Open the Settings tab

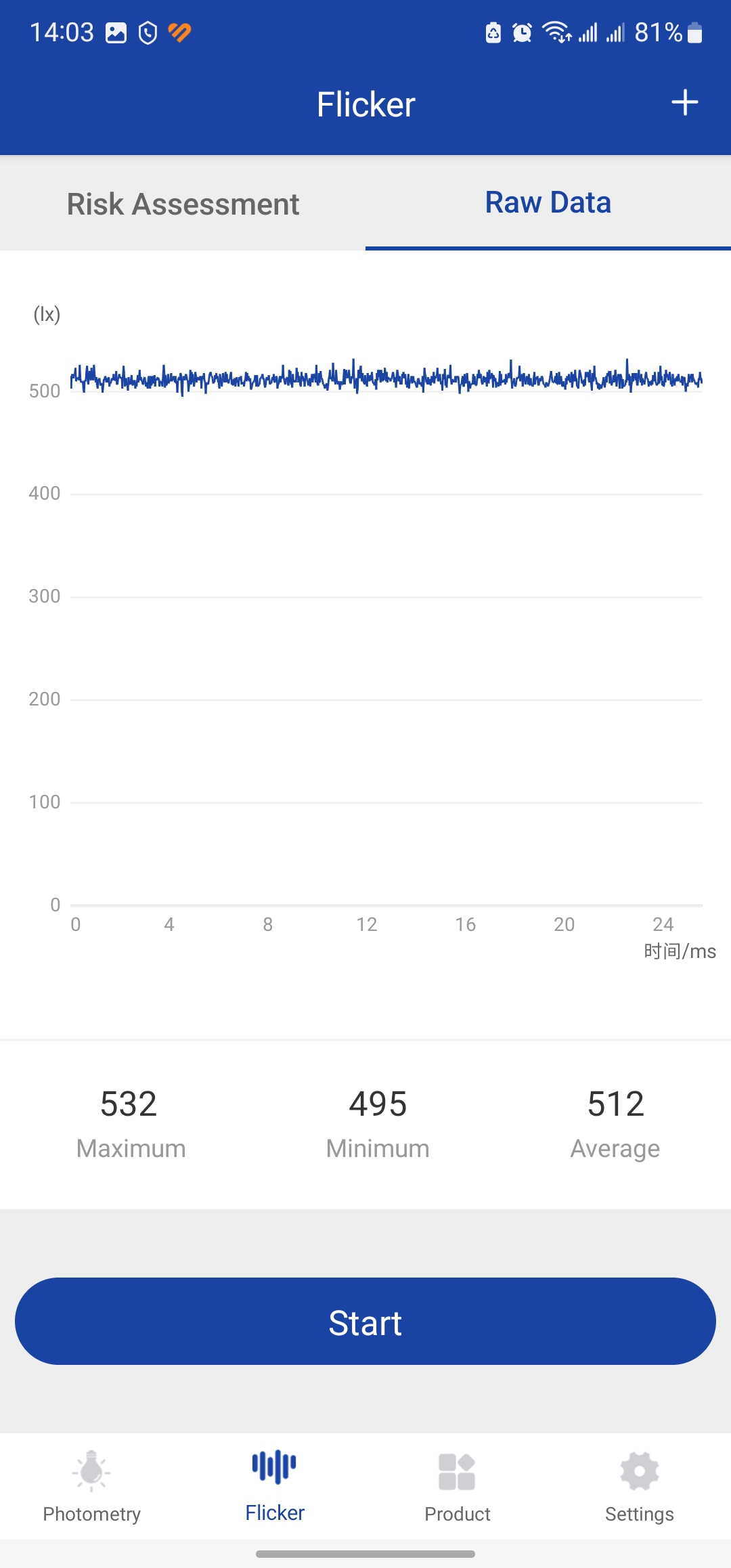[x=639, y=1487]
